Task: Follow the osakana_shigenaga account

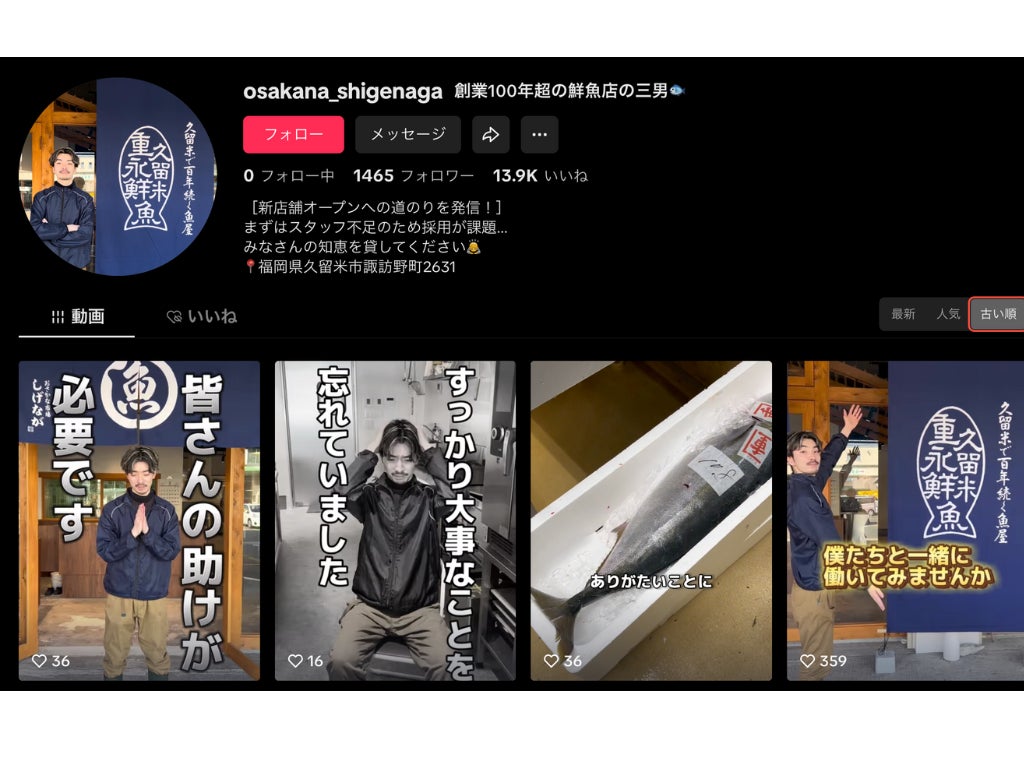Action: tap(293, 134)
